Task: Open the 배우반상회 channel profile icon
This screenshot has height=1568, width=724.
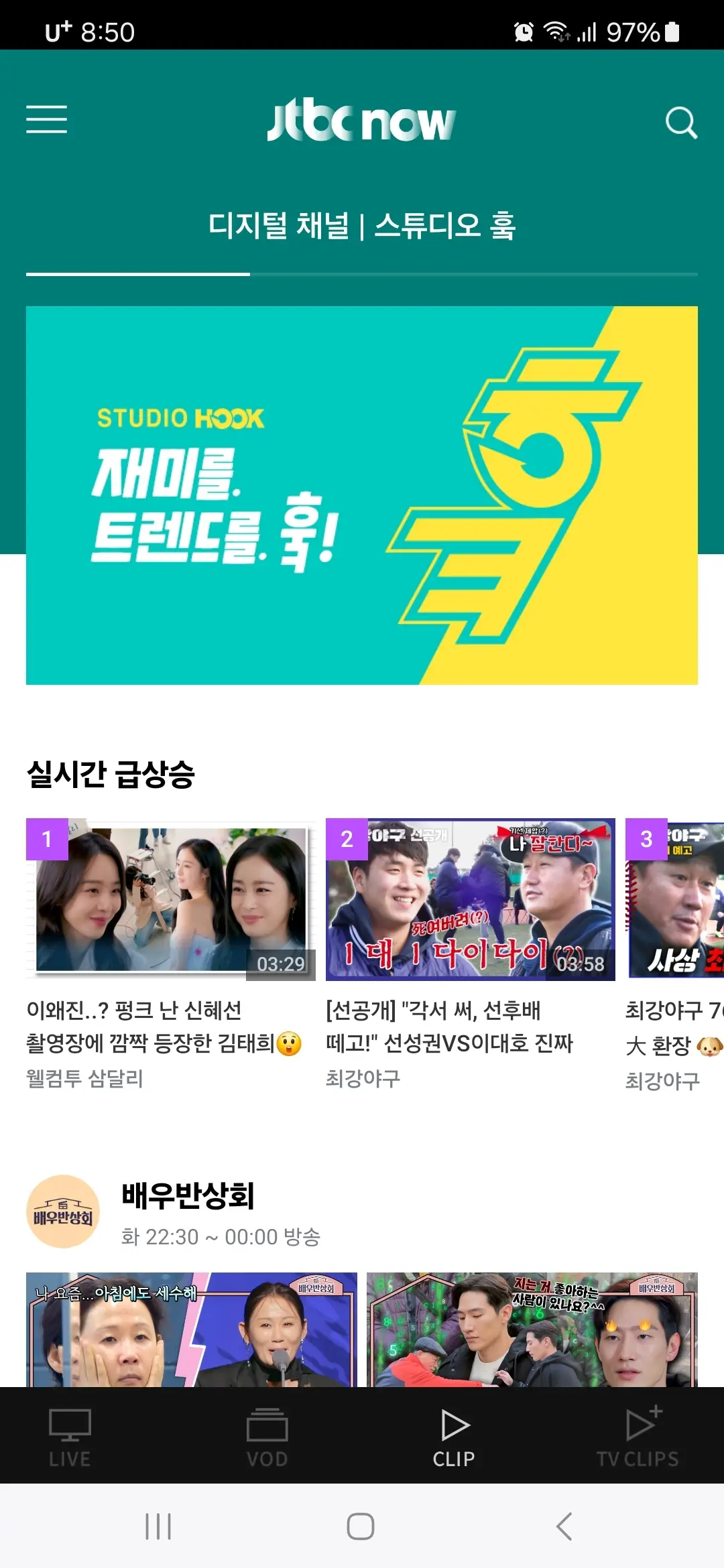Action: [62, 1213]
